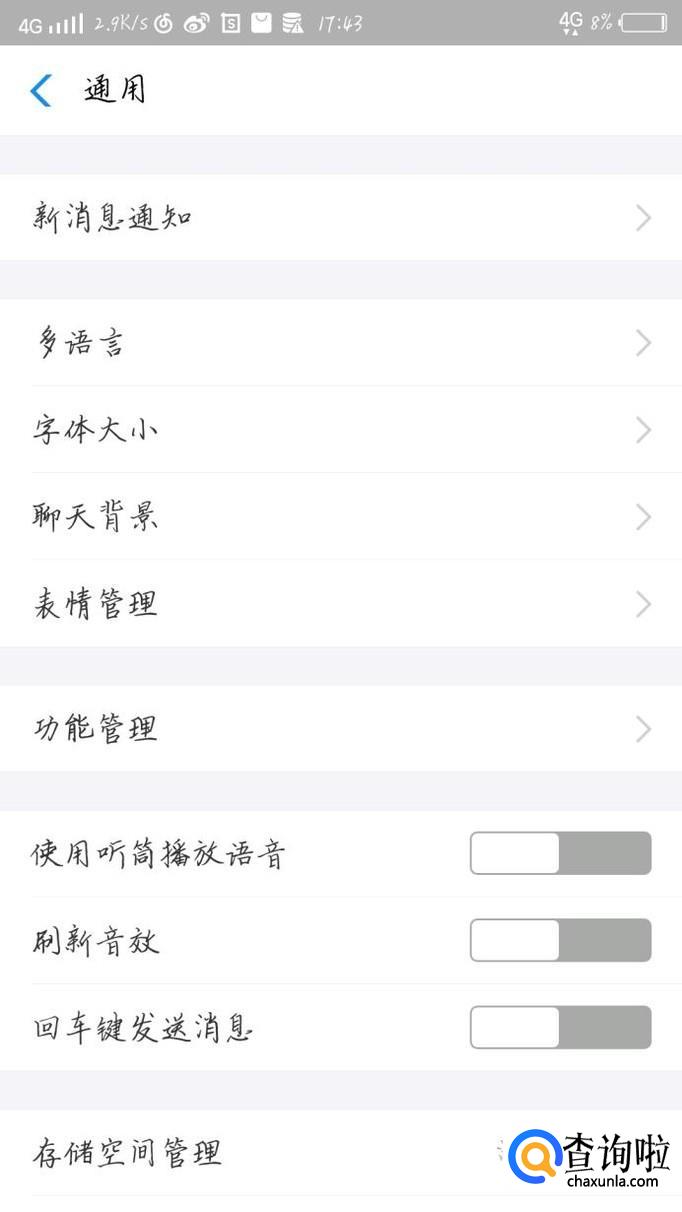Open 聊天背景 setting
The width and height of the screenshot is (682, 1212).
coord(340,517)
